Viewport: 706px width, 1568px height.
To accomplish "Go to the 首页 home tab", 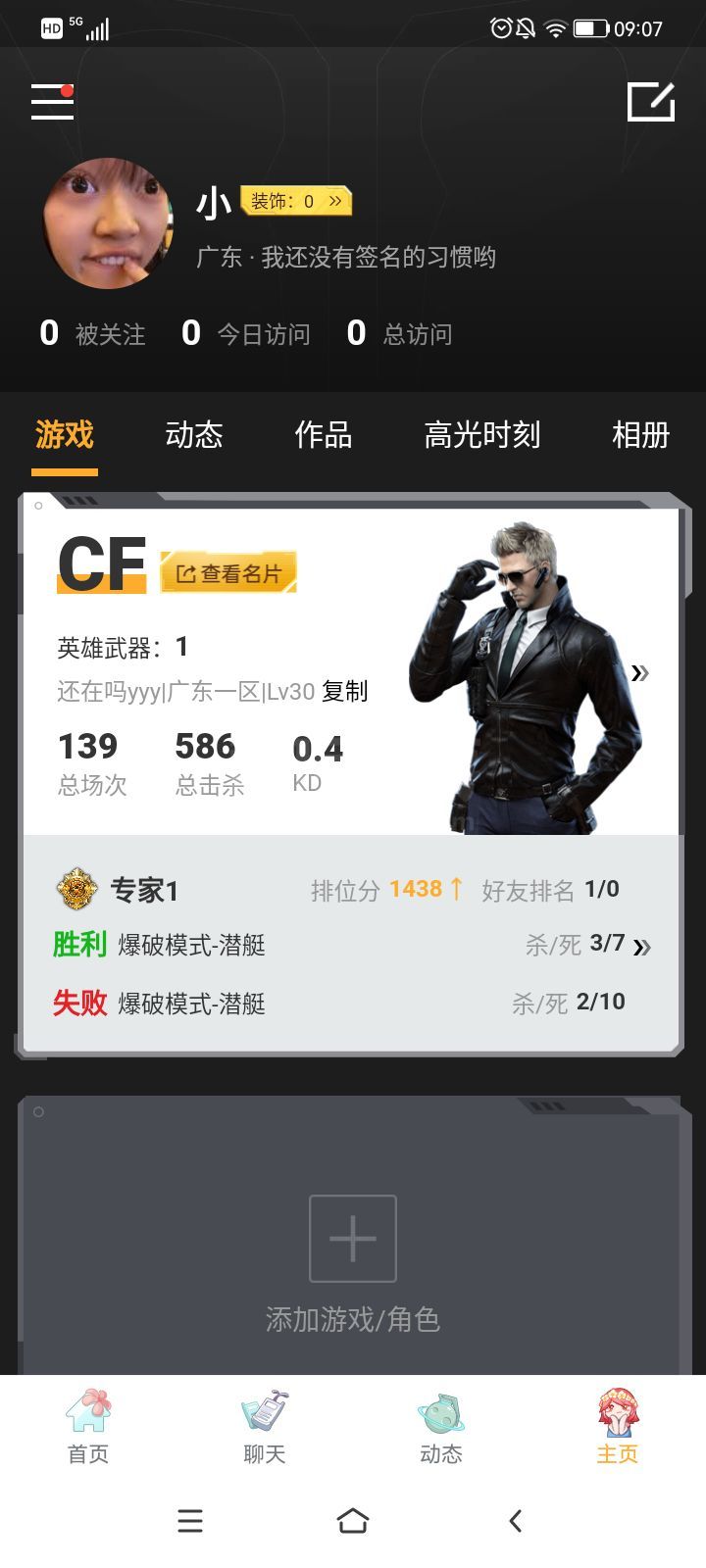I will 88,1427.
